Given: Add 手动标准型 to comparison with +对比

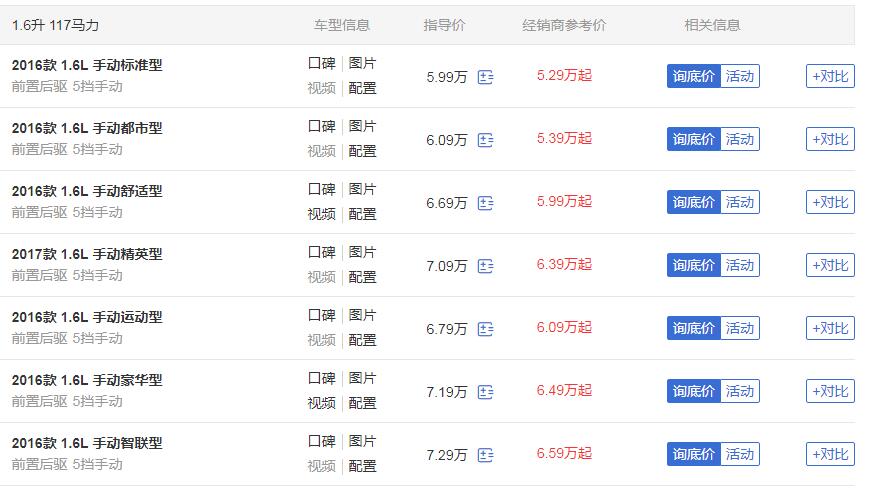Looking at the screenshot, I should (x=830, y=76).
